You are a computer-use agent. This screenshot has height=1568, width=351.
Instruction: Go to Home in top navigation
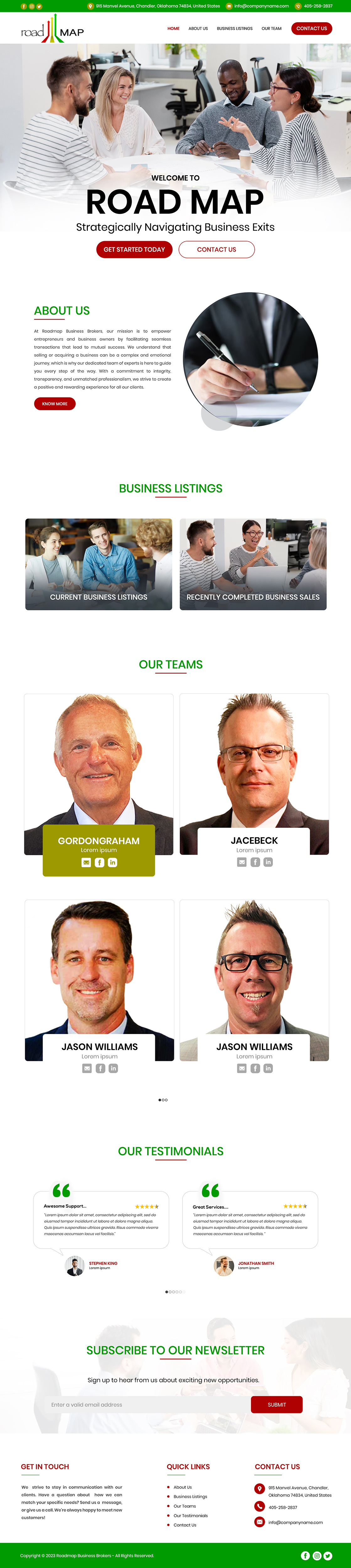click(173, 29)
